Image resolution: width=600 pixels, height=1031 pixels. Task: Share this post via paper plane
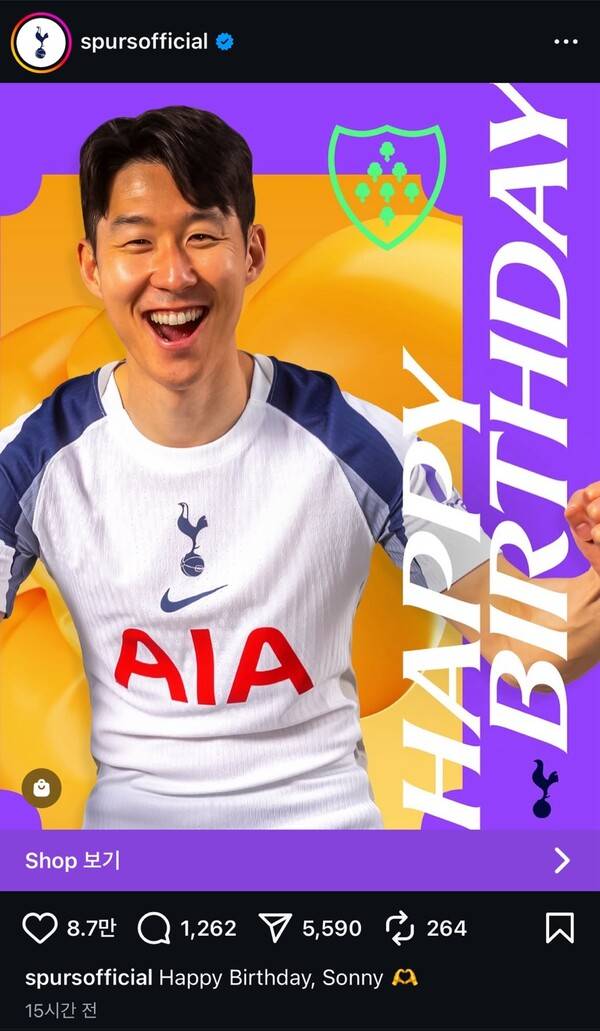click(x=274, y=929)
